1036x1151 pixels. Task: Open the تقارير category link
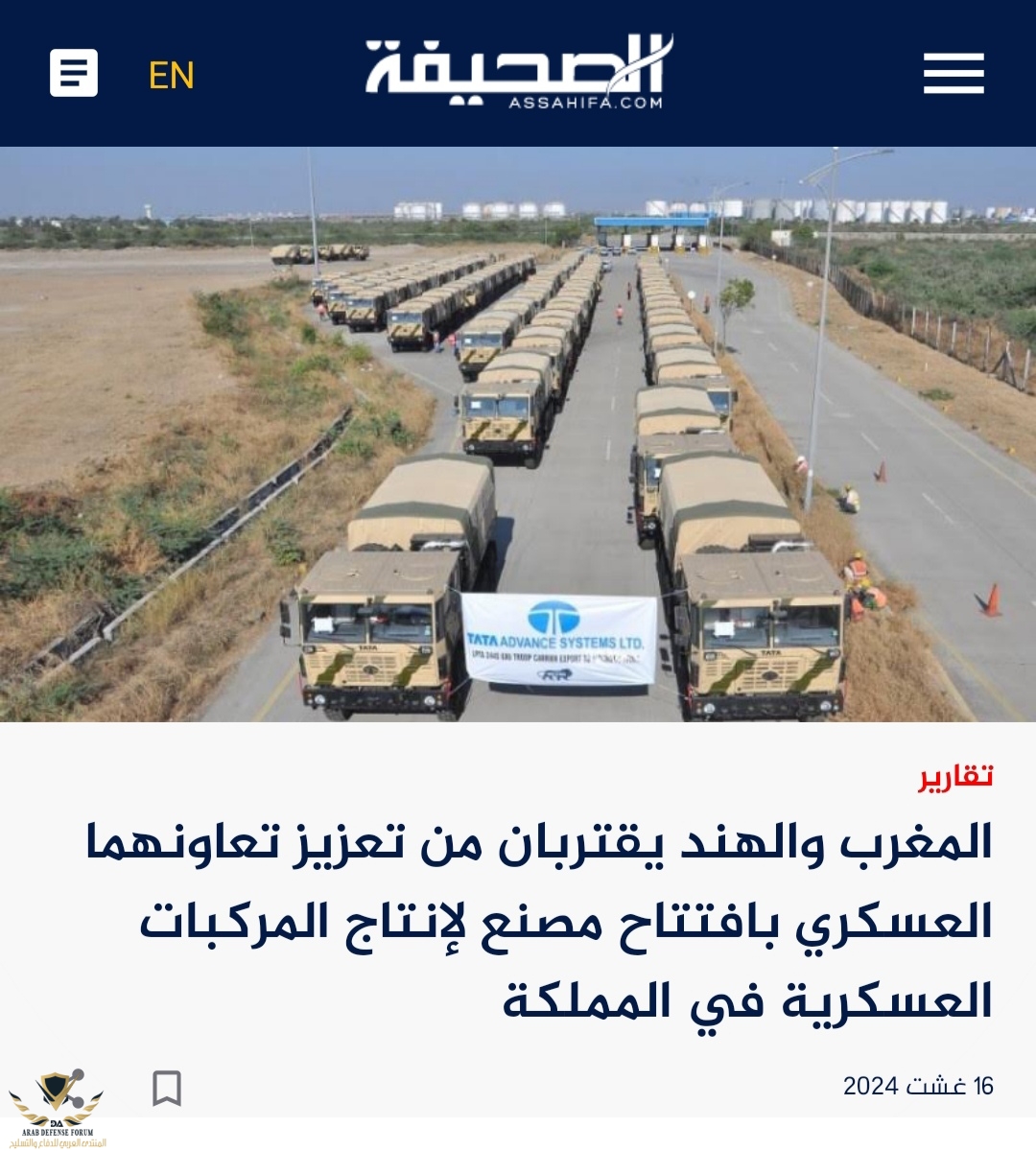click(955, 776)
